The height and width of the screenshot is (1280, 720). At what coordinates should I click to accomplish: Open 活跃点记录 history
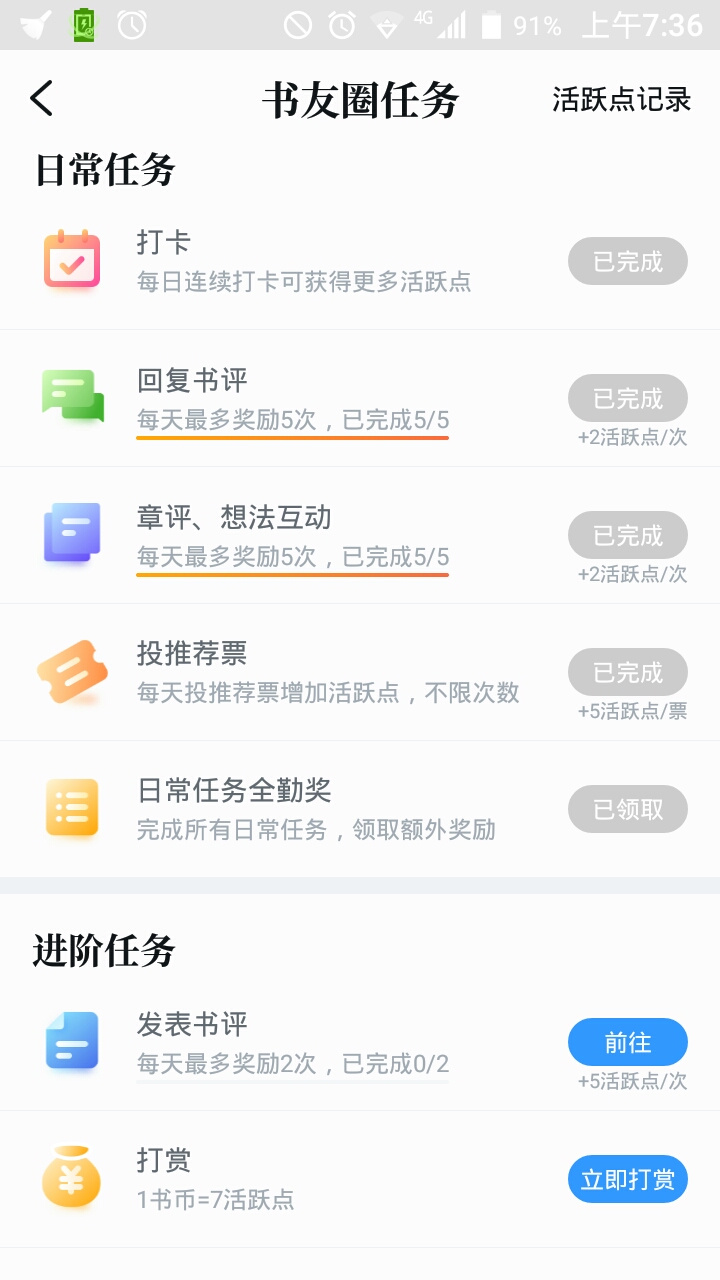coord(621,99)
